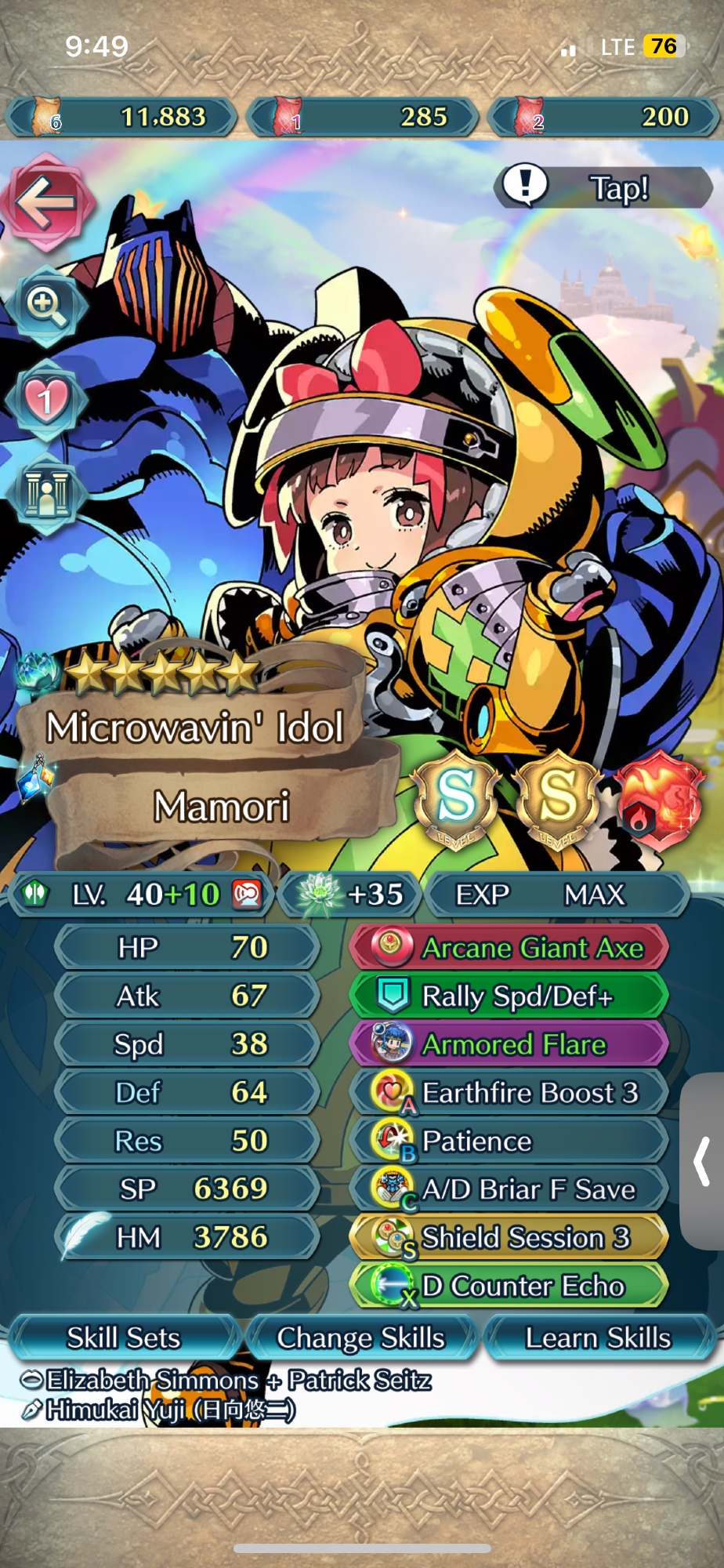Open the pillar building icon
This screenshot has width=724, height=1568.
(45, 492)
